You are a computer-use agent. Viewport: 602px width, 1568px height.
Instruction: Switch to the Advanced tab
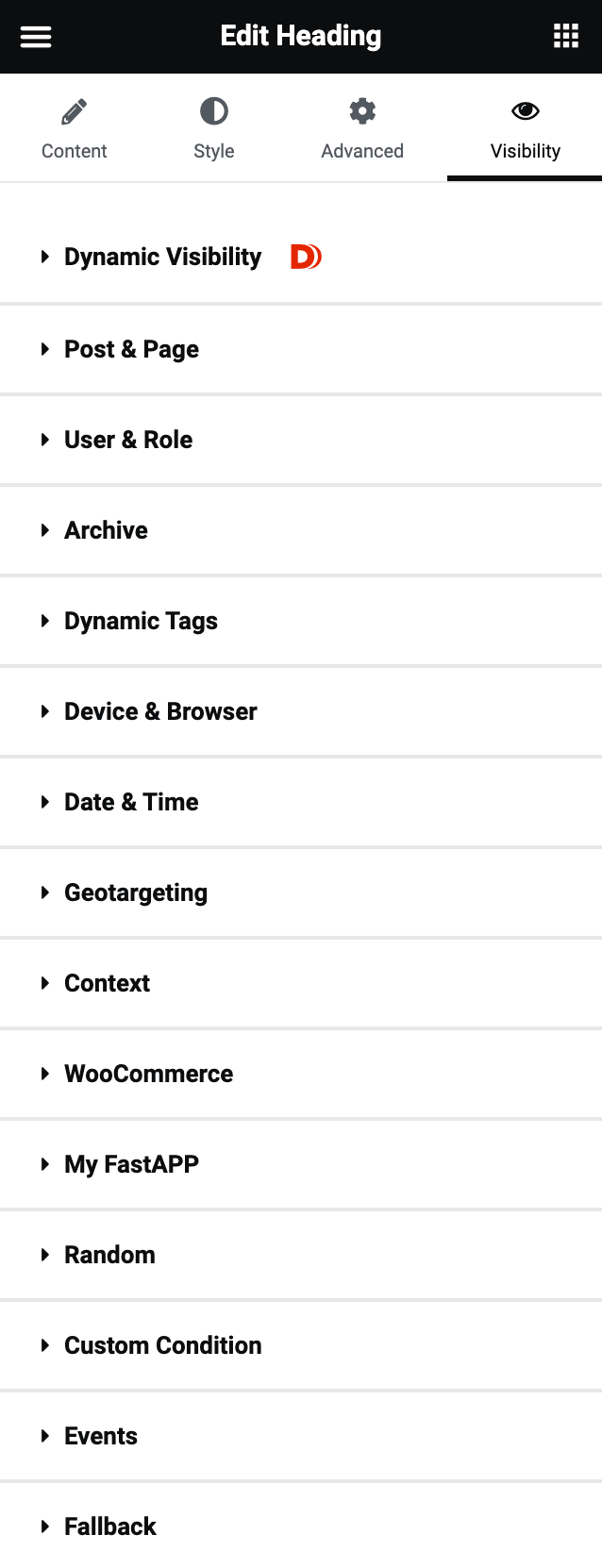[x=362, y=128]
